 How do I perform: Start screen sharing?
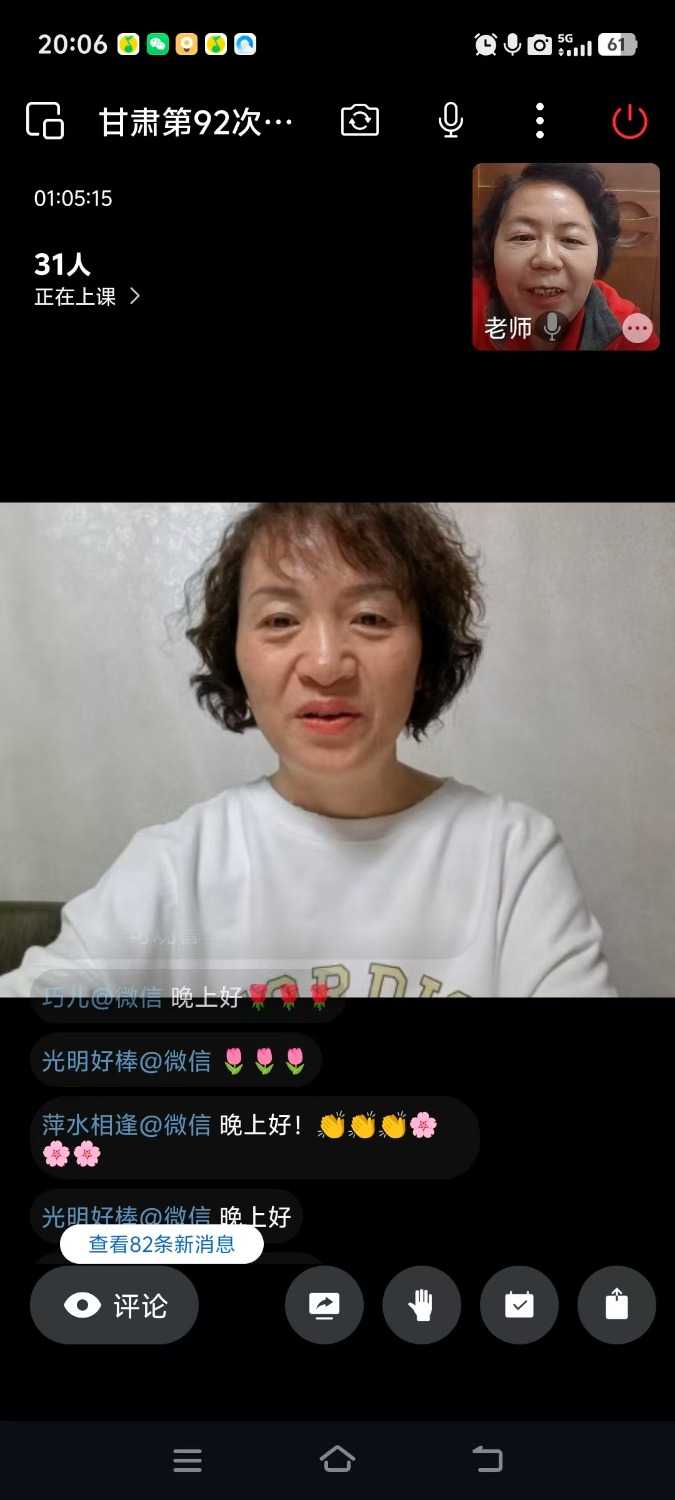coord(324,1305)
